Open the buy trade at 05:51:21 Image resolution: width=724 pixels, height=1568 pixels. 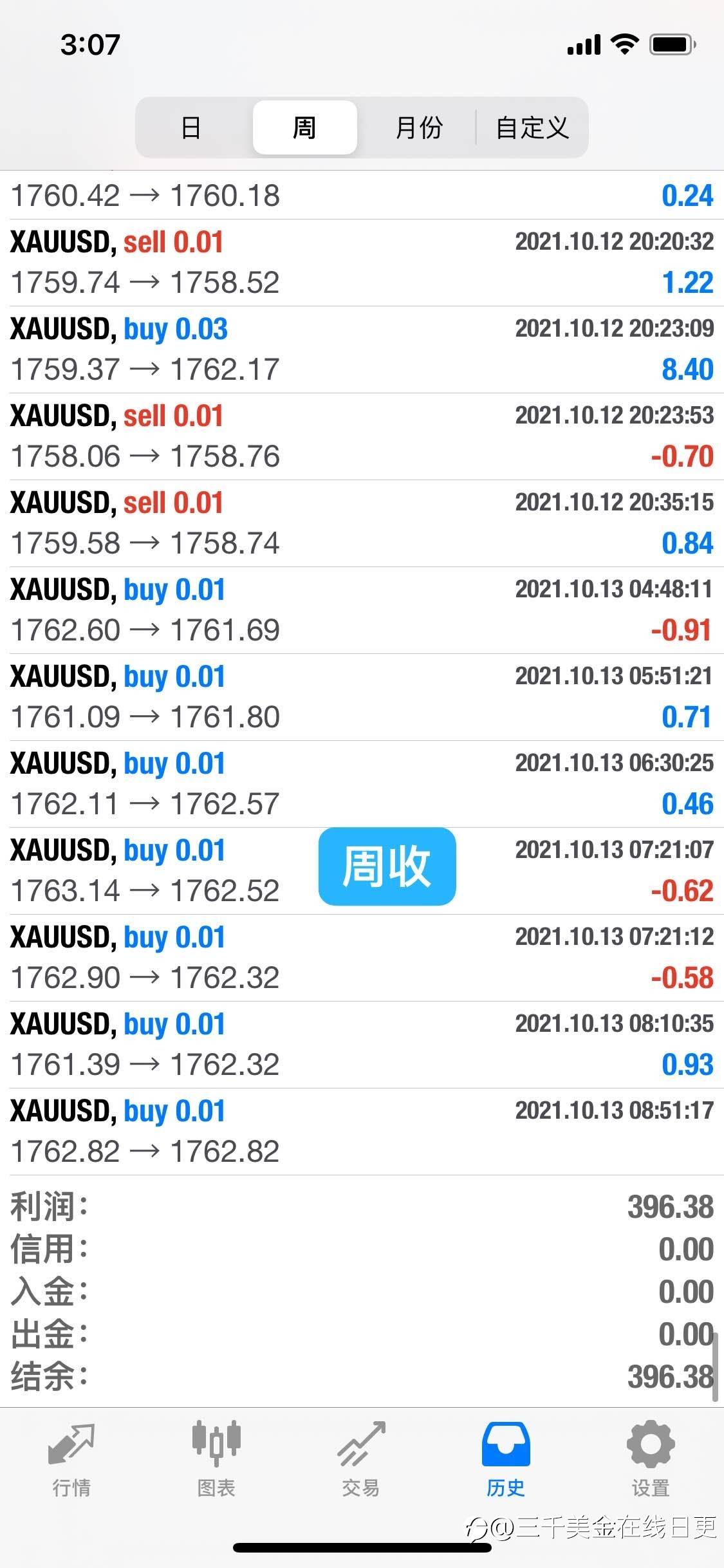coord(362,697)
